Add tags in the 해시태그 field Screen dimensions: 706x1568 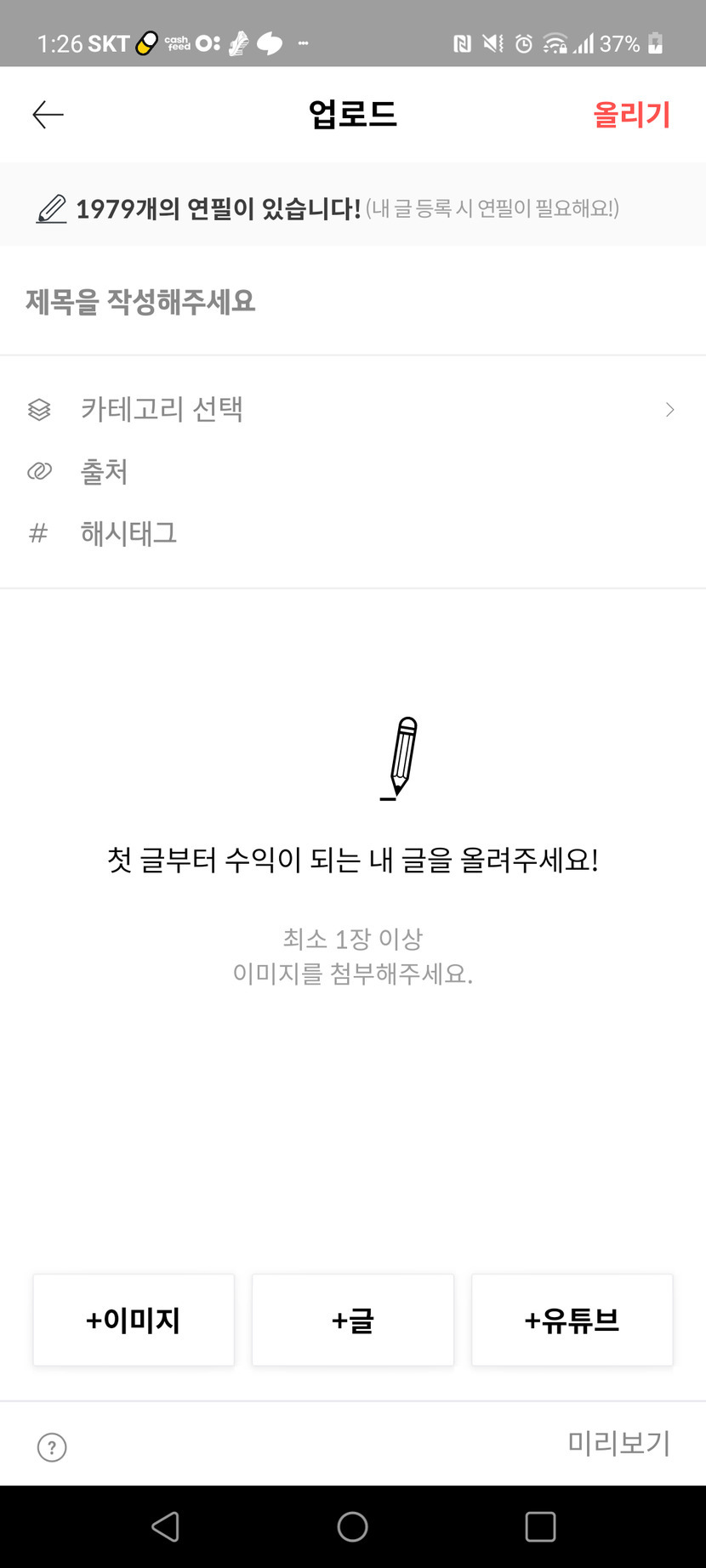tap(353, 533)
